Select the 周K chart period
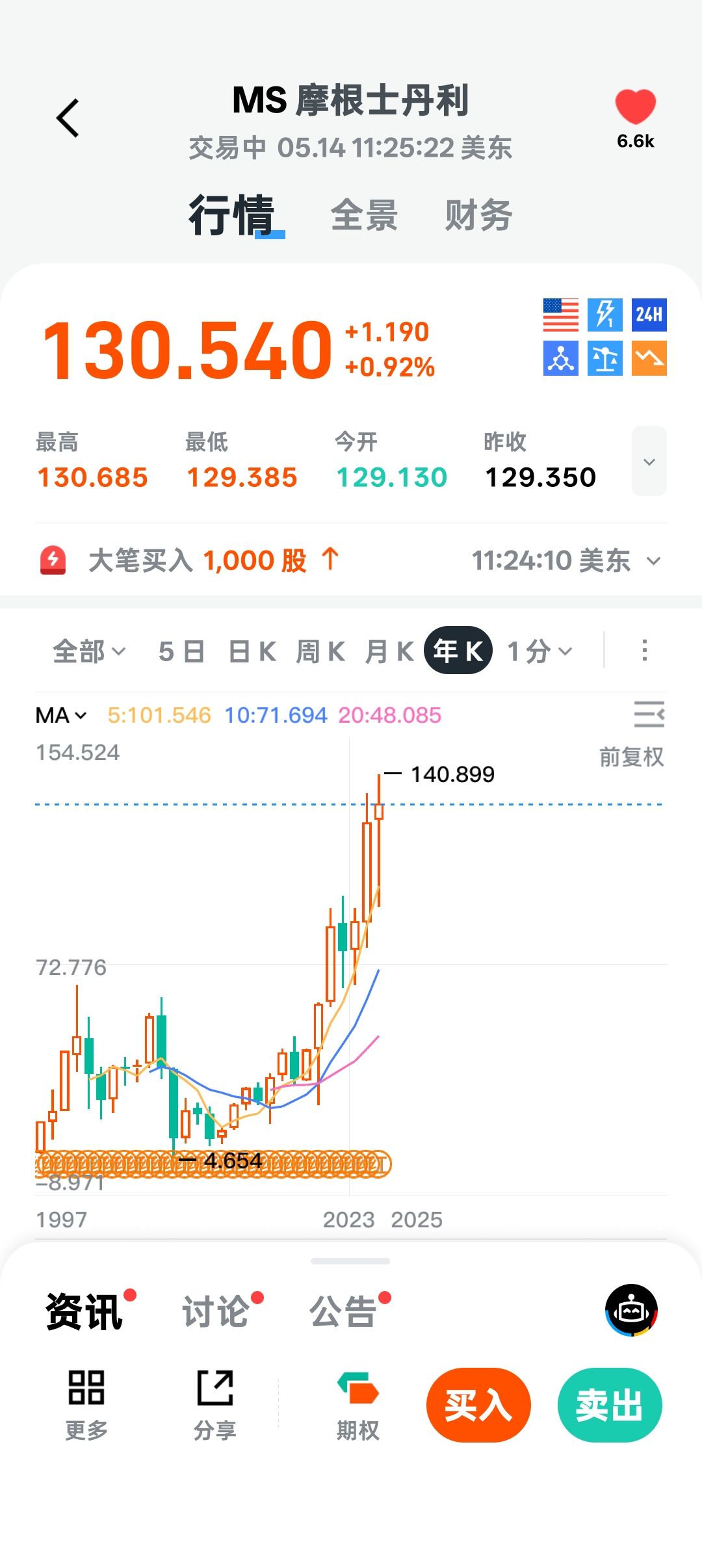 click(320, 651)
